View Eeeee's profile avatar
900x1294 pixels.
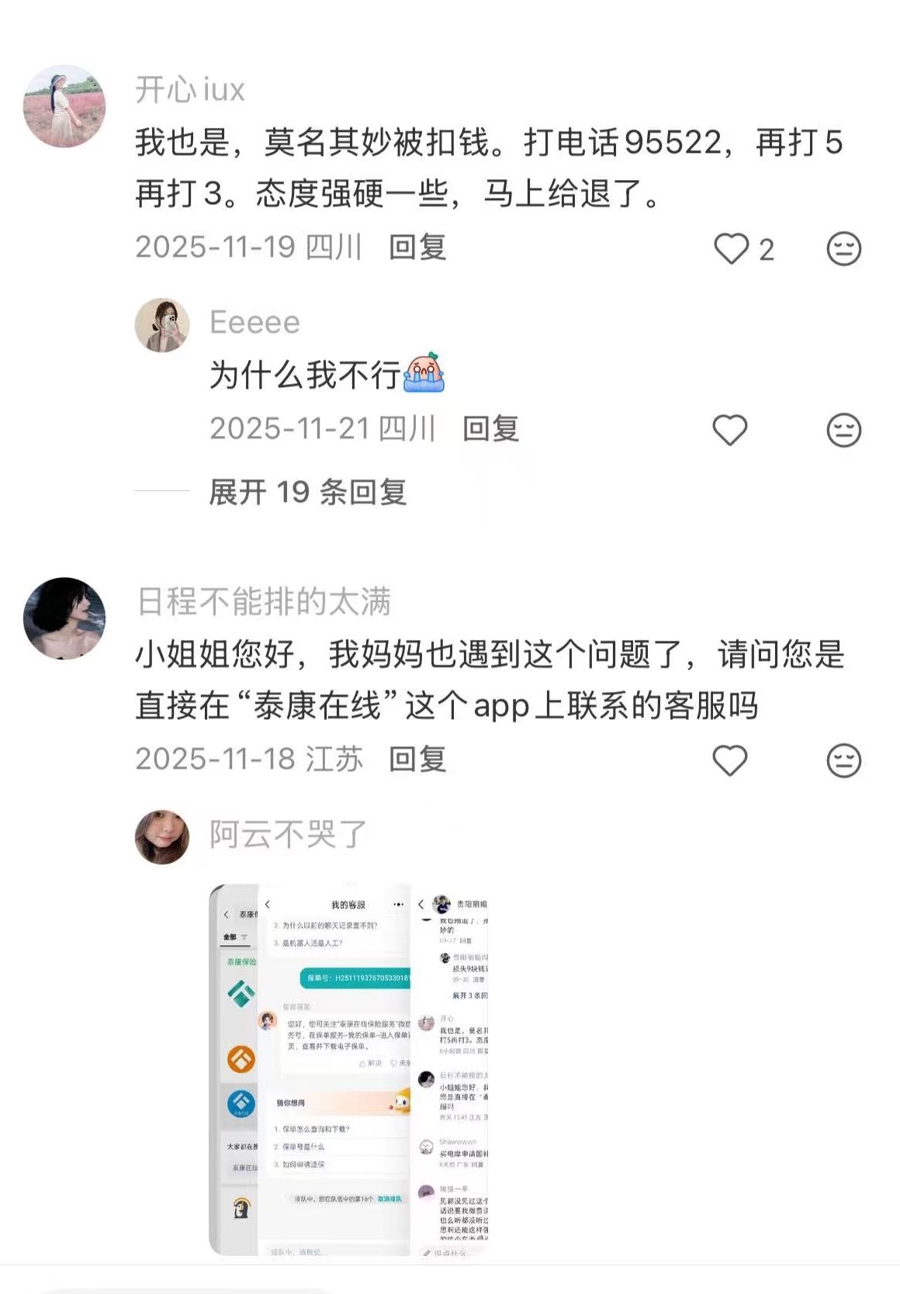[162, 325]
